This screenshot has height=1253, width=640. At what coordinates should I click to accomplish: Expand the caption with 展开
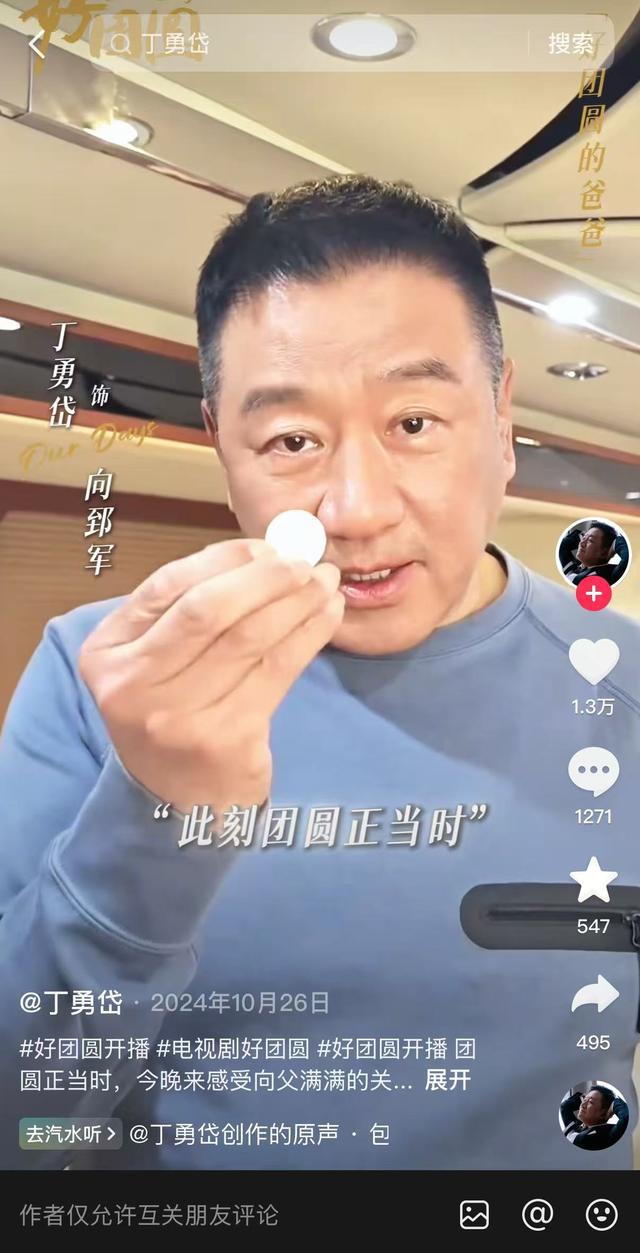click(447, 1080)
